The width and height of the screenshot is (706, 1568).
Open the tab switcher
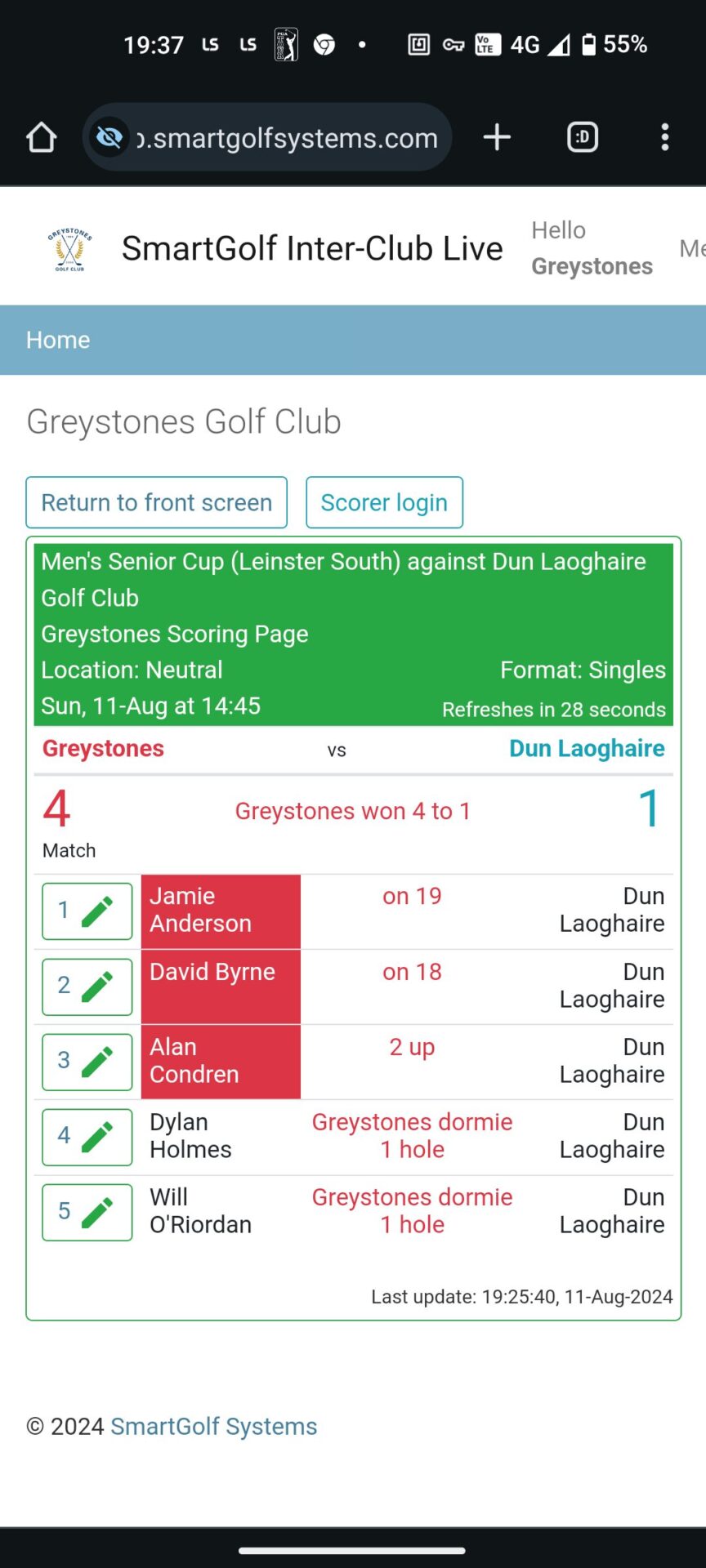pos(583,137)
